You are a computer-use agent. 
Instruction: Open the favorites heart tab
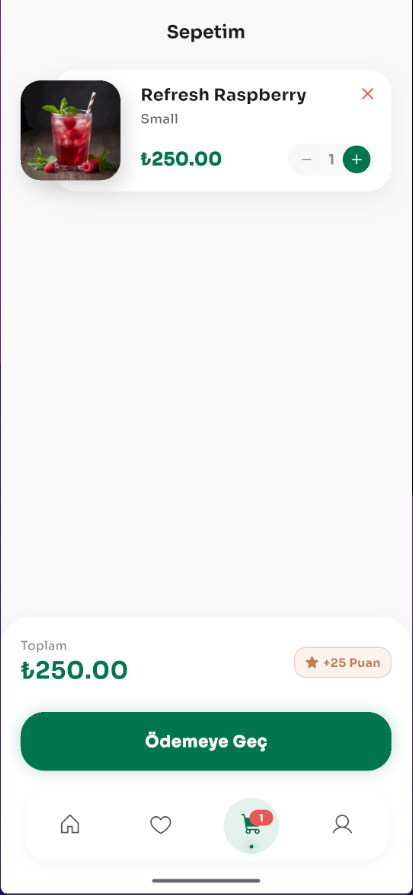click(x=160, y=825)
